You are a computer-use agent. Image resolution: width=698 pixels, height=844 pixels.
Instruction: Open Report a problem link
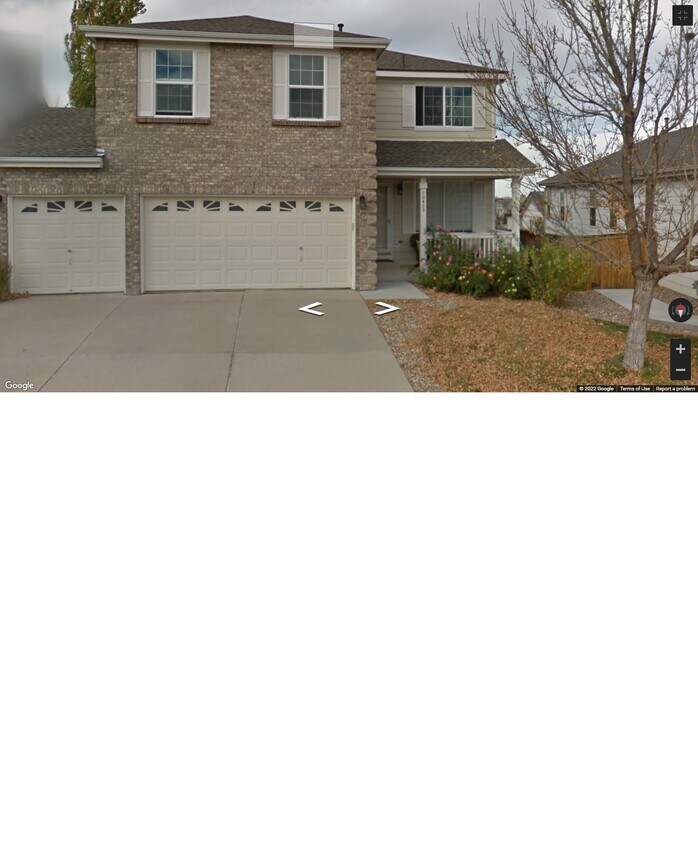pos(675,388)
